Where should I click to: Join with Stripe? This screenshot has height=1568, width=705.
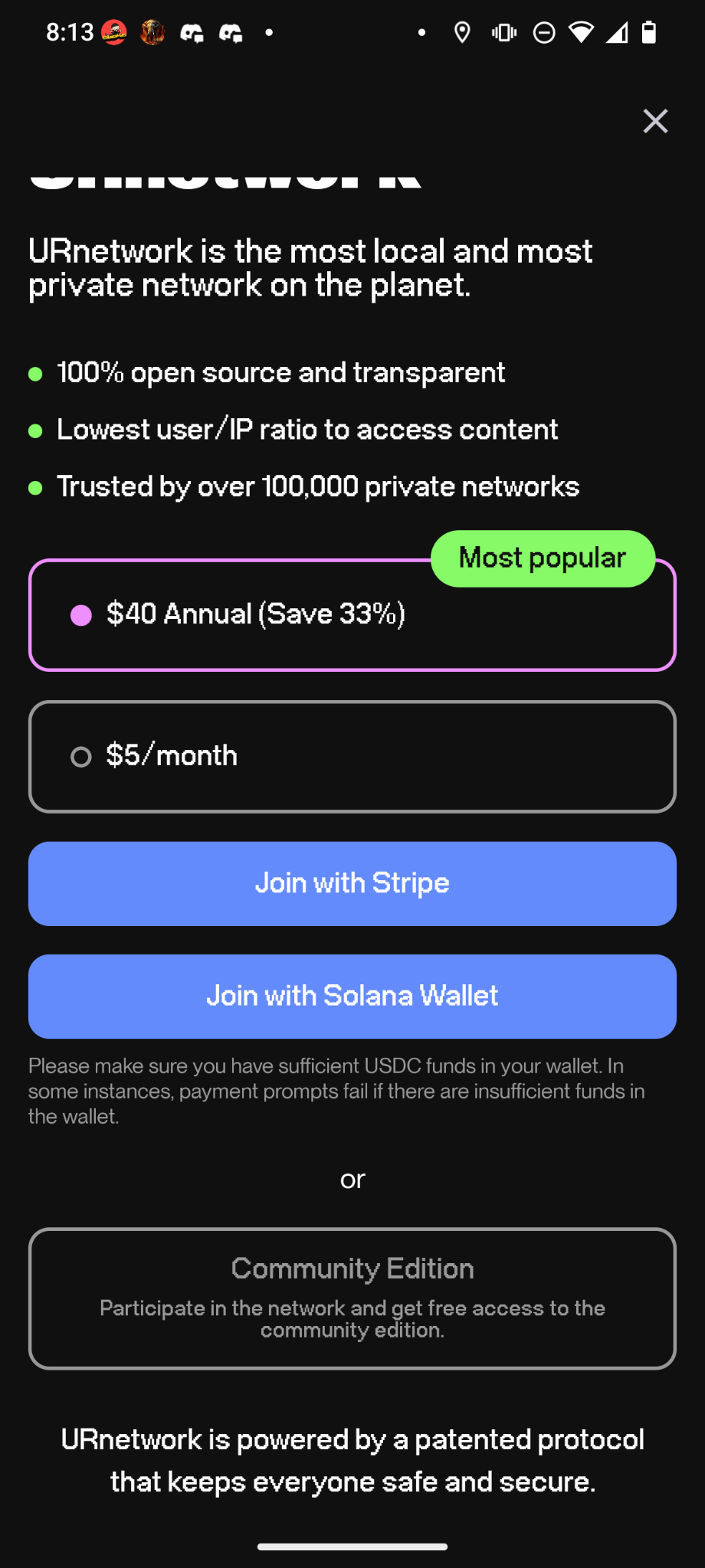[x=352, y=883]
